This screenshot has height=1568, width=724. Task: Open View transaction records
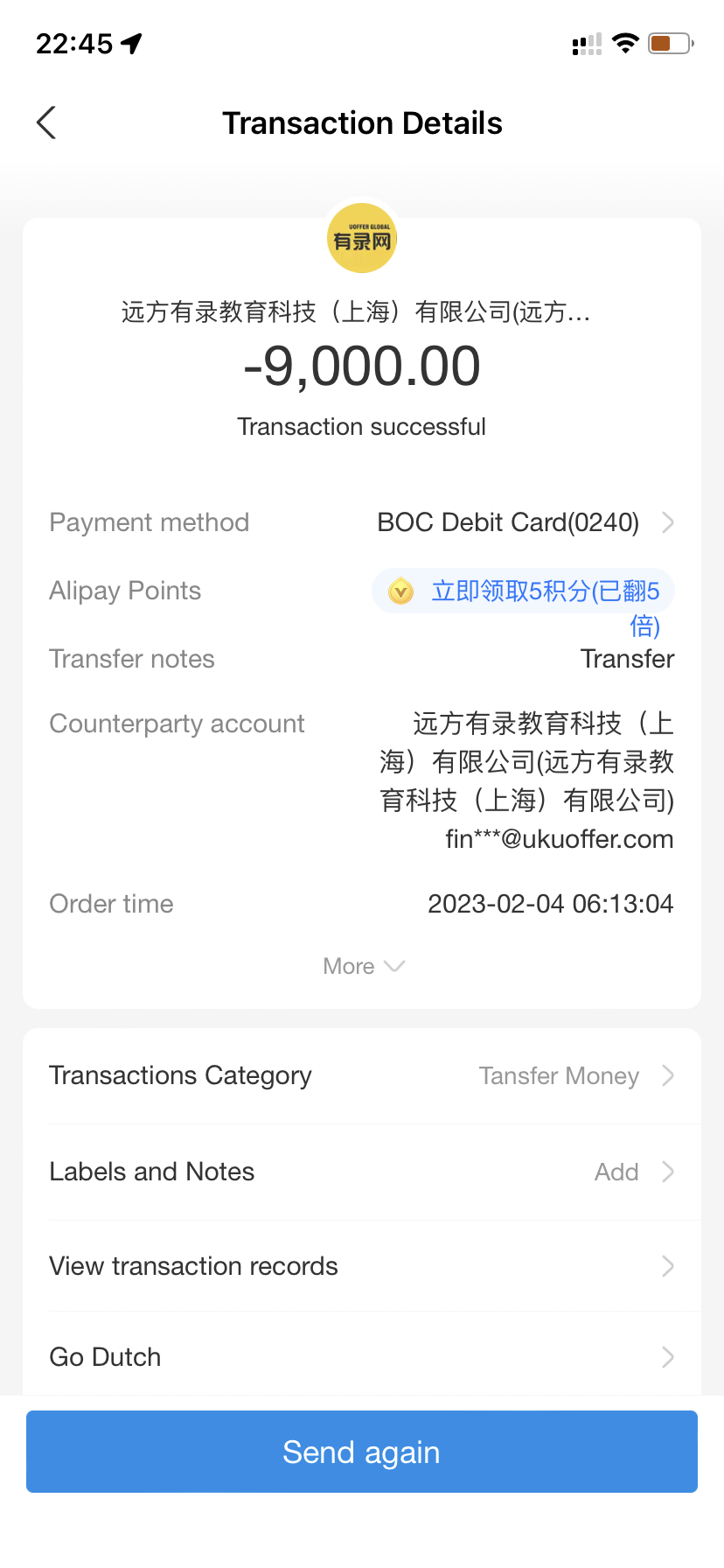pyautogui.click(x=362, y=1267)
